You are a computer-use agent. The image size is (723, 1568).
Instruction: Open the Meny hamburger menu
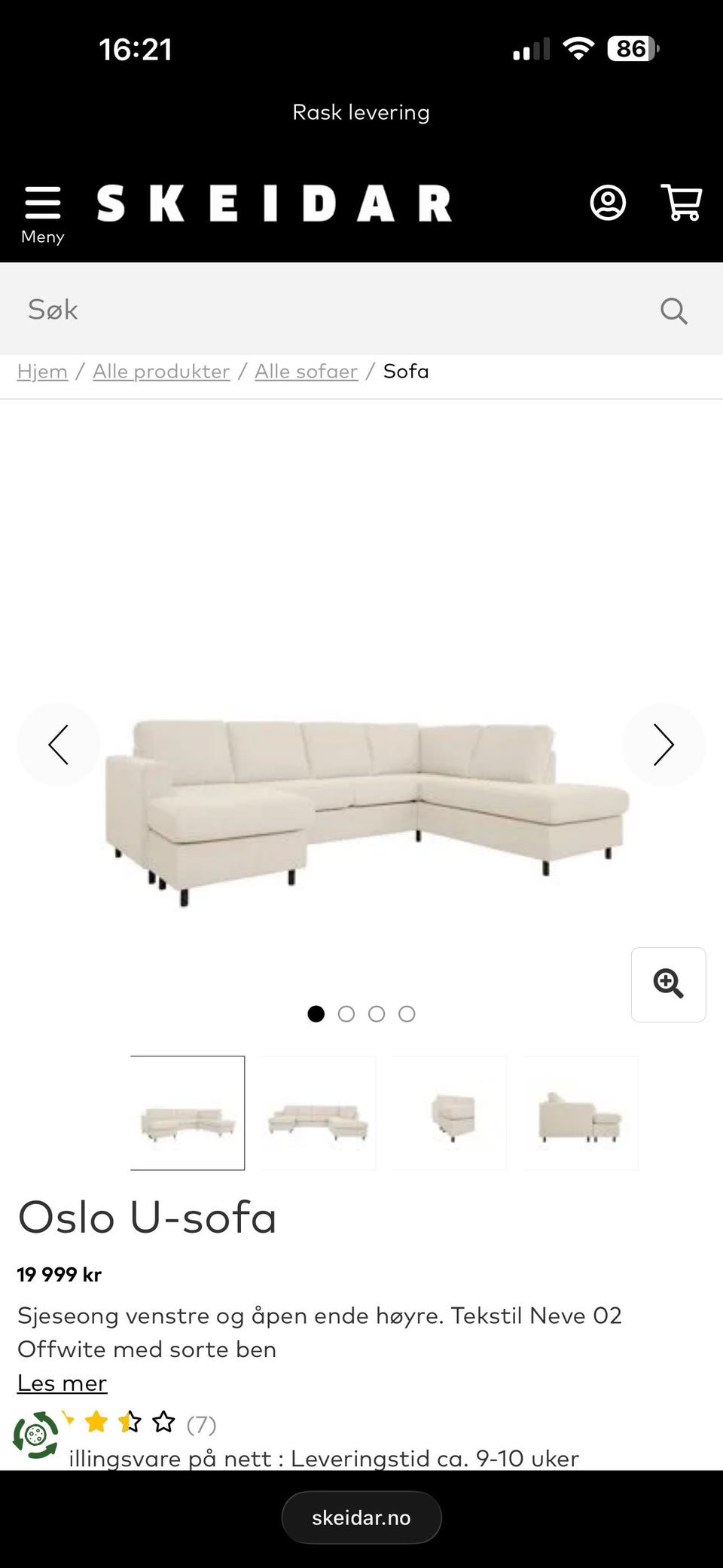click(x=42, y=213)
